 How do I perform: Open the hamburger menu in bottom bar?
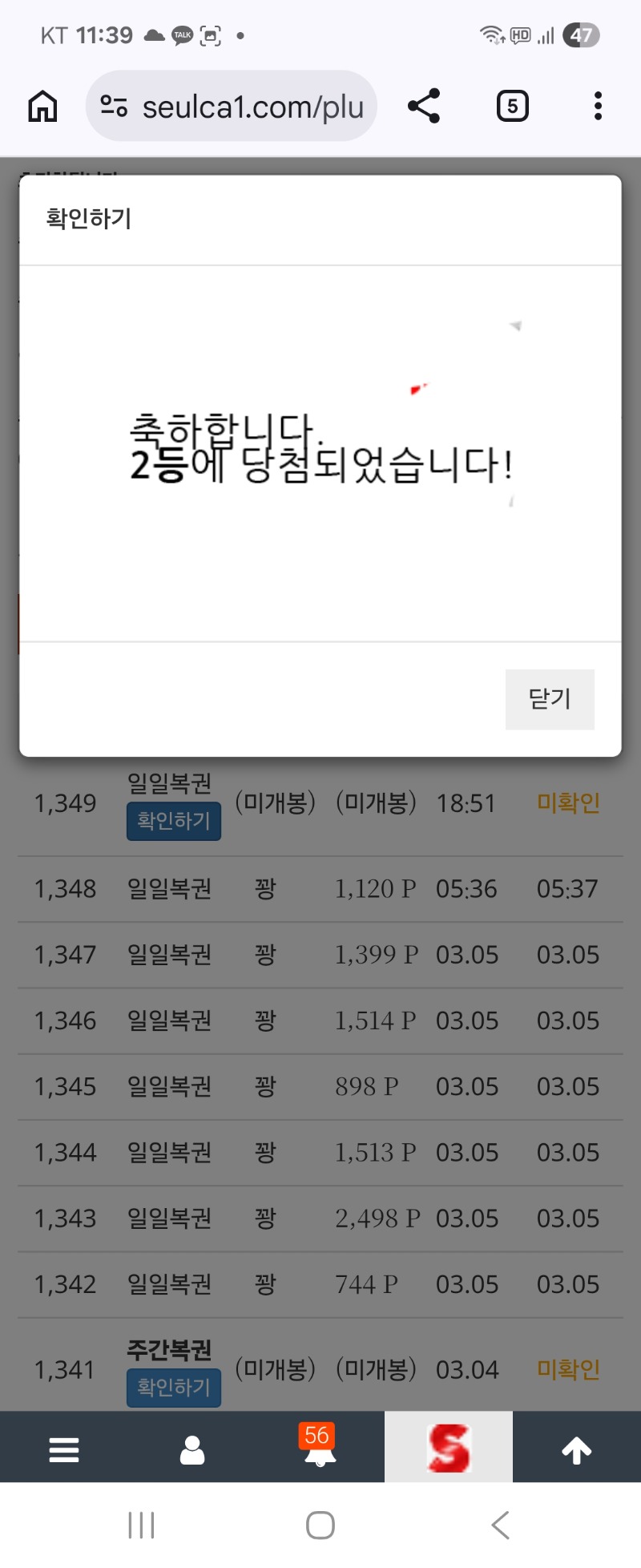[64, 1449]
